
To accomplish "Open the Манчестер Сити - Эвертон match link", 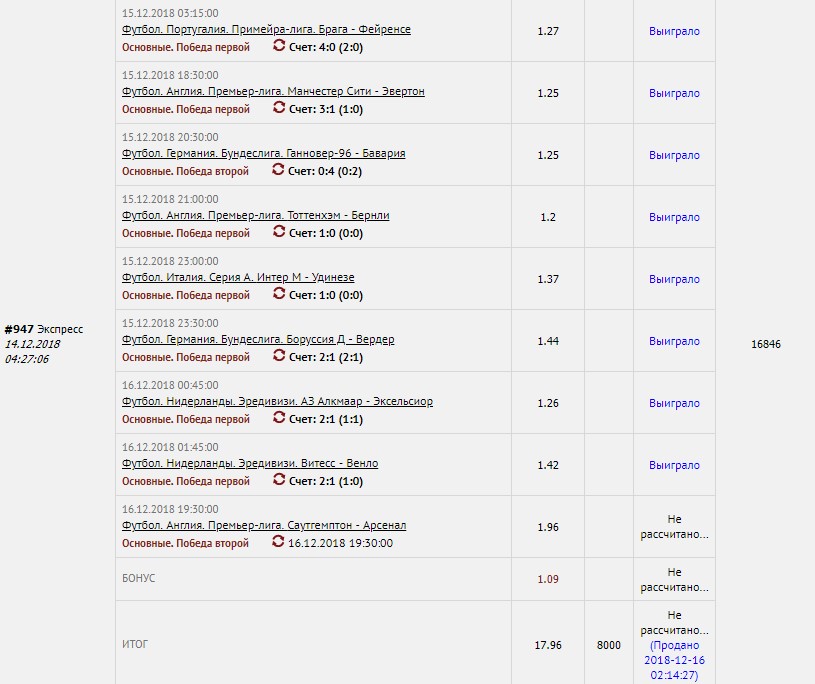I will [273, 92].
